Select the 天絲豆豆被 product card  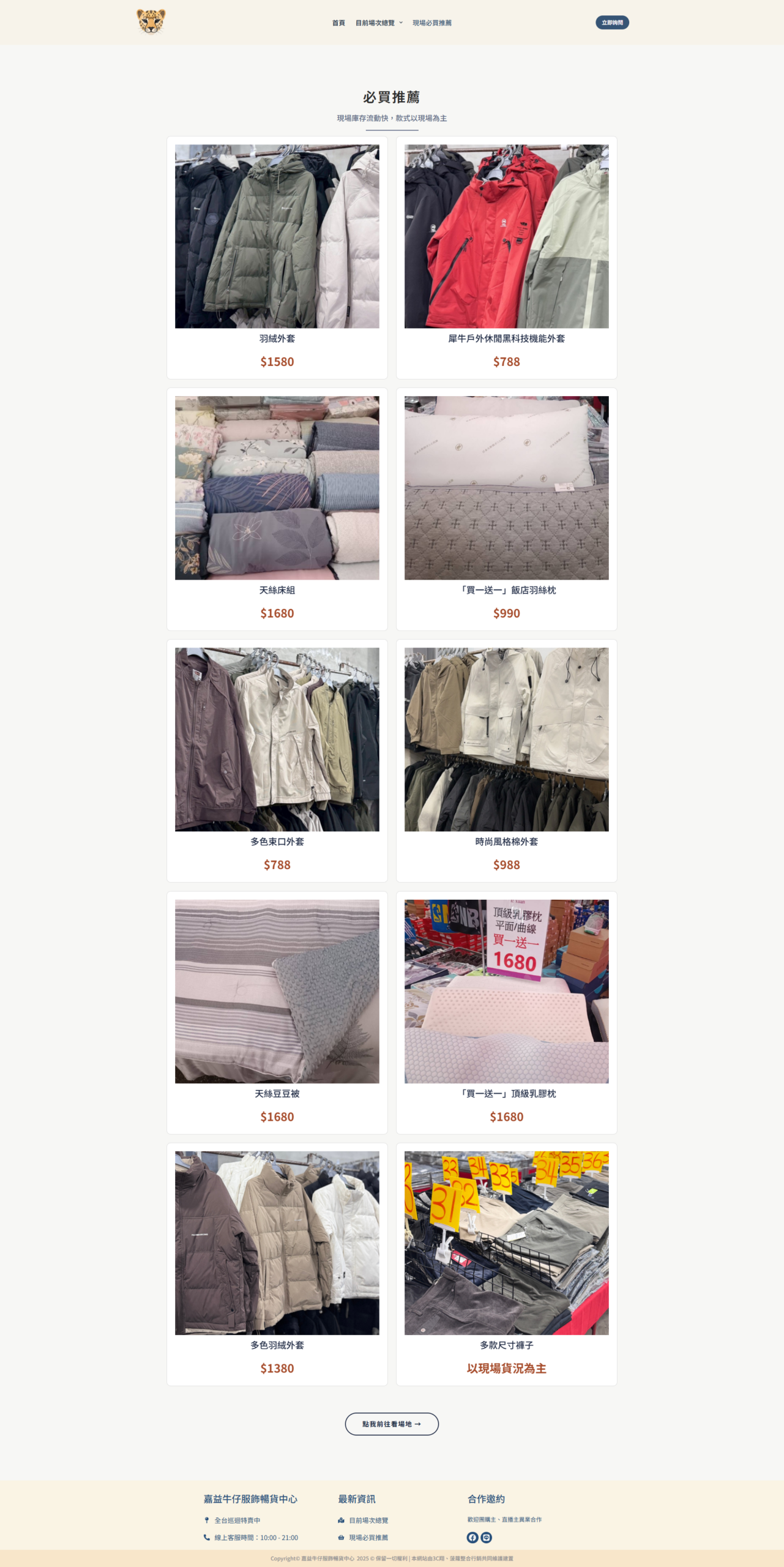click(x=277, y=1012)
